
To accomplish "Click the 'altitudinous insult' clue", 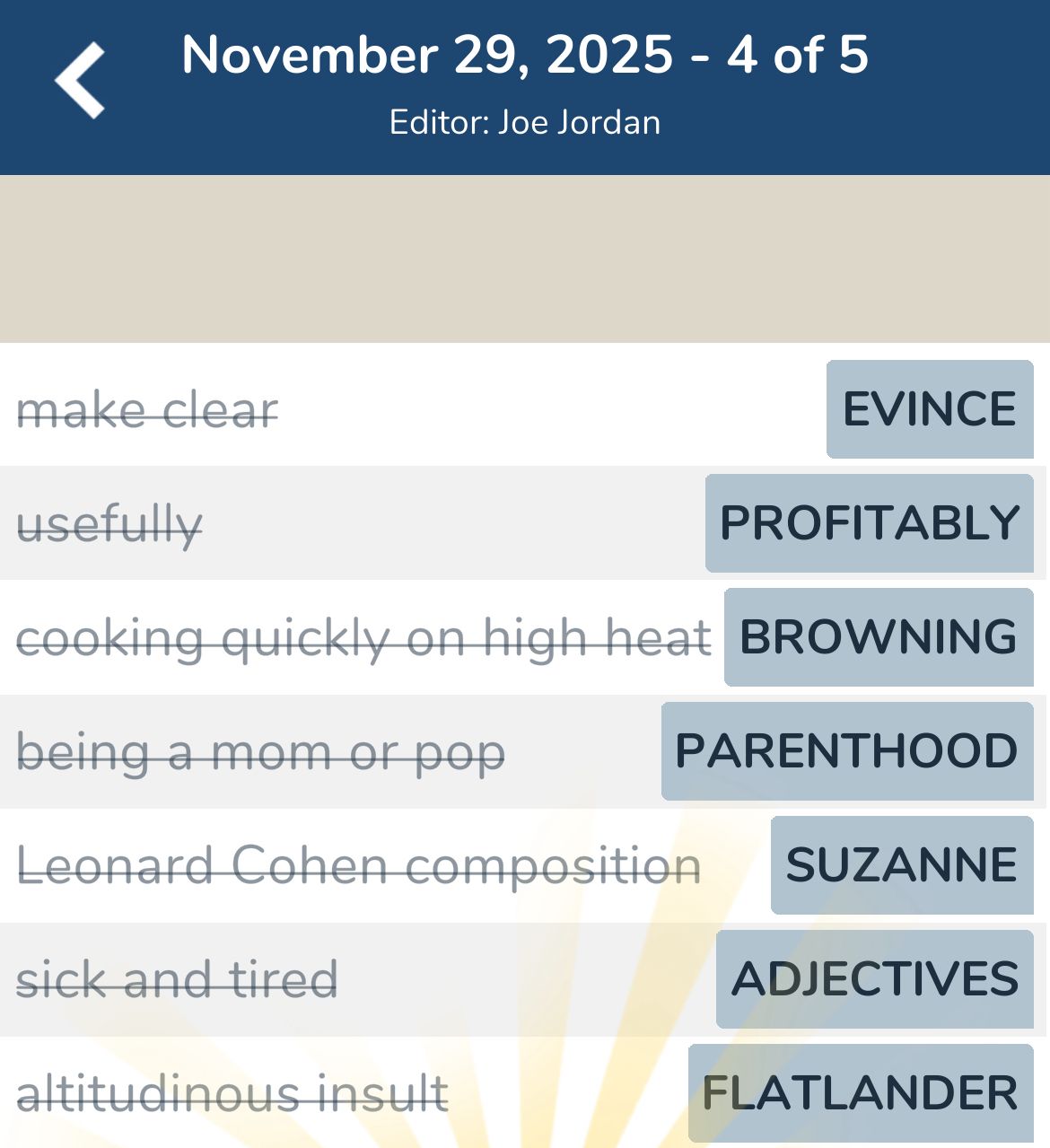I will [231, 1092].
